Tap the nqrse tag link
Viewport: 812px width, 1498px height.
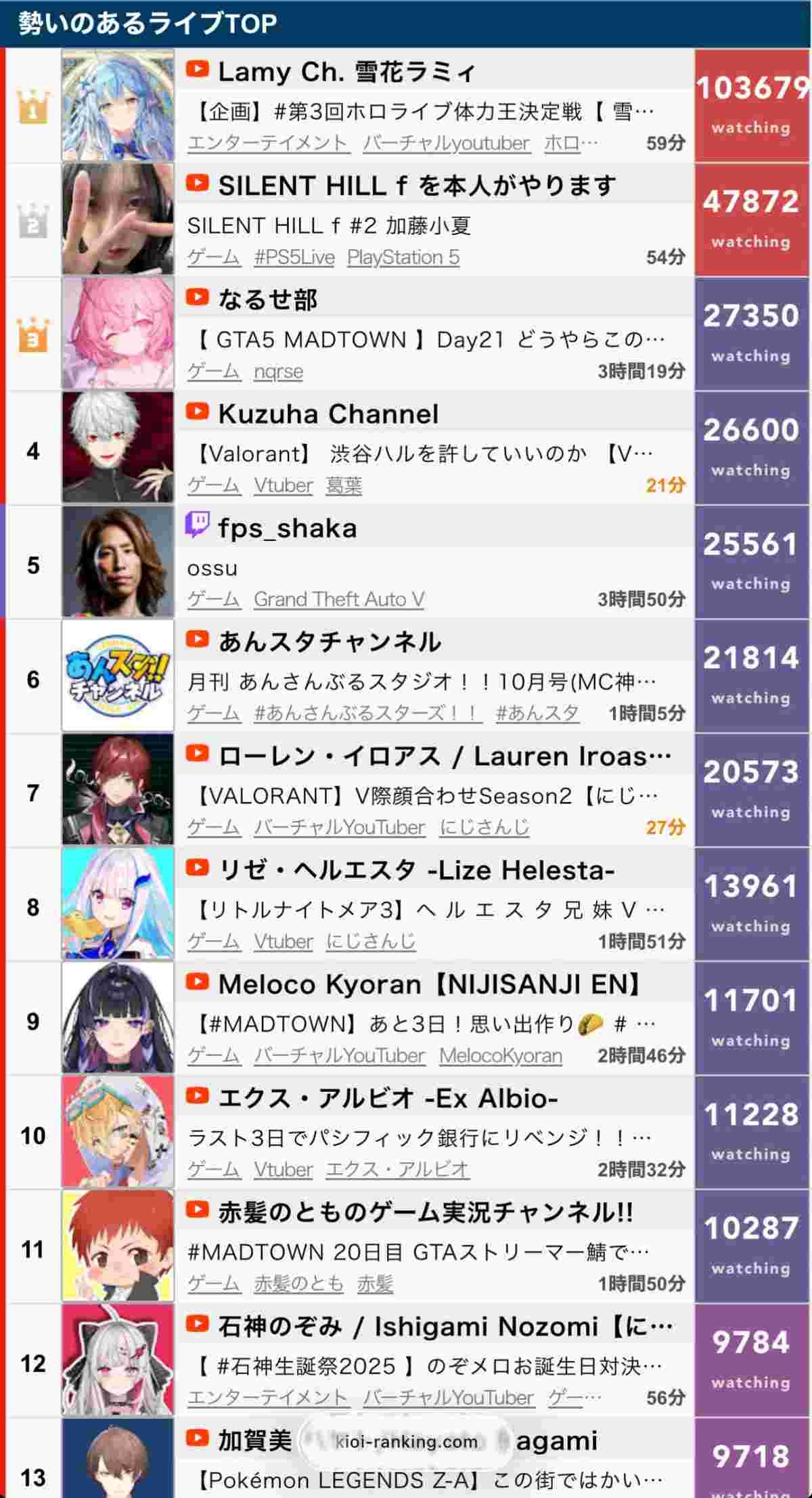click(x=278, y=372)
